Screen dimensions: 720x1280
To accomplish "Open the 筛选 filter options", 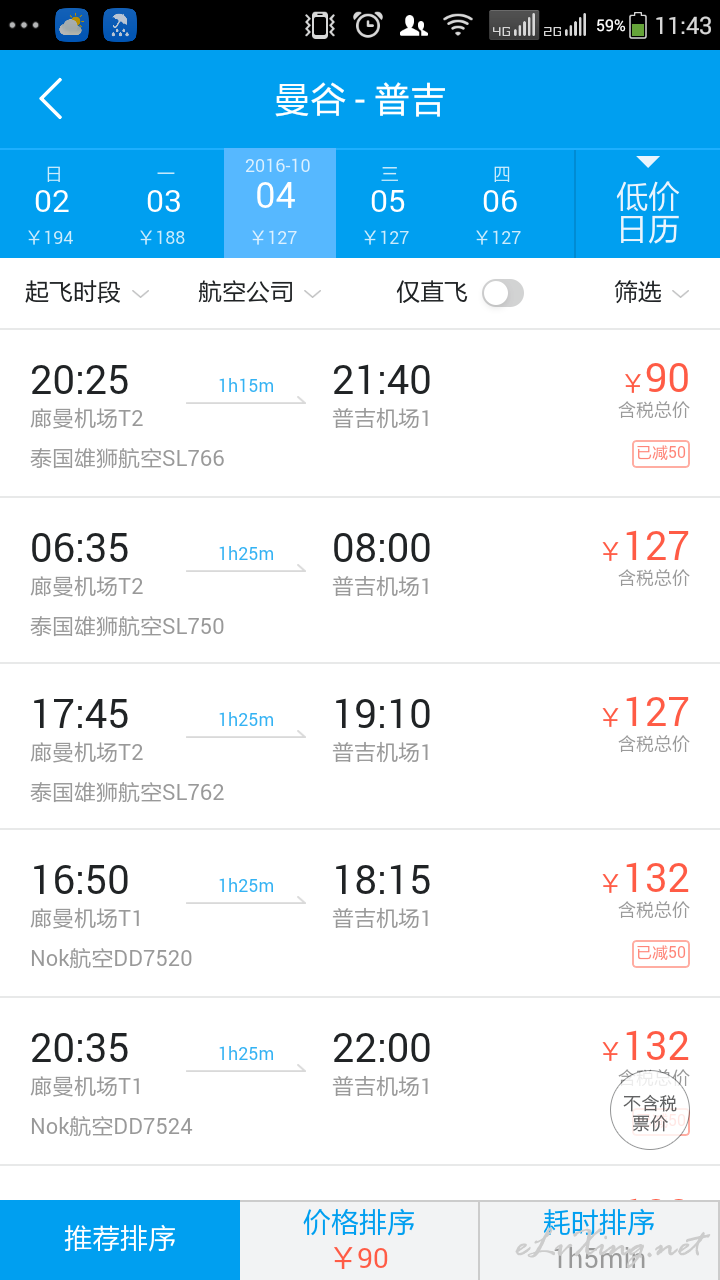I will click(x=652, y=292).
